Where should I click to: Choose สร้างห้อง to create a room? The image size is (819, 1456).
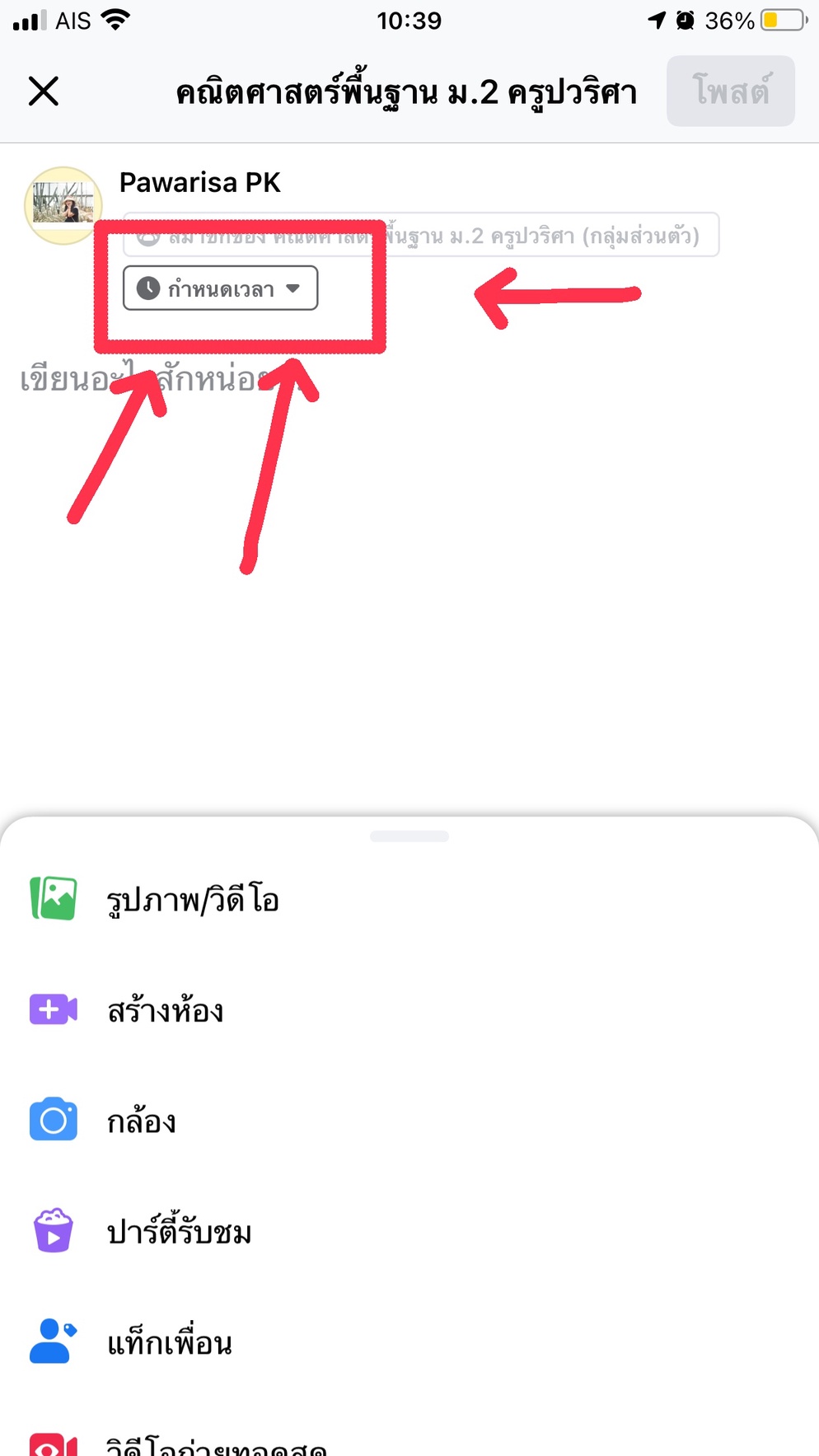click(x=165, y=1010)
